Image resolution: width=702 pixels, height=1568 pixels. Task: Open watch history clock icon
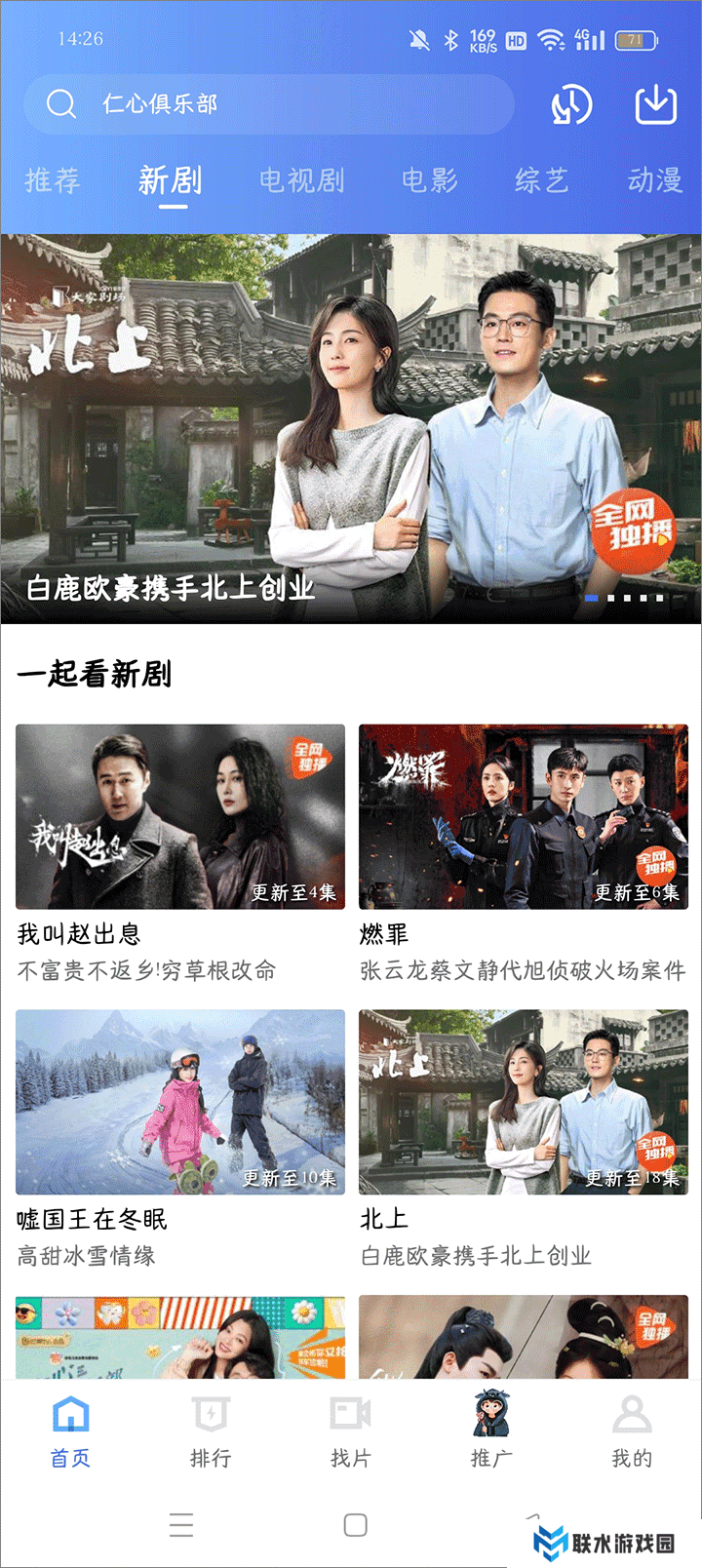(x=571, y=104)
